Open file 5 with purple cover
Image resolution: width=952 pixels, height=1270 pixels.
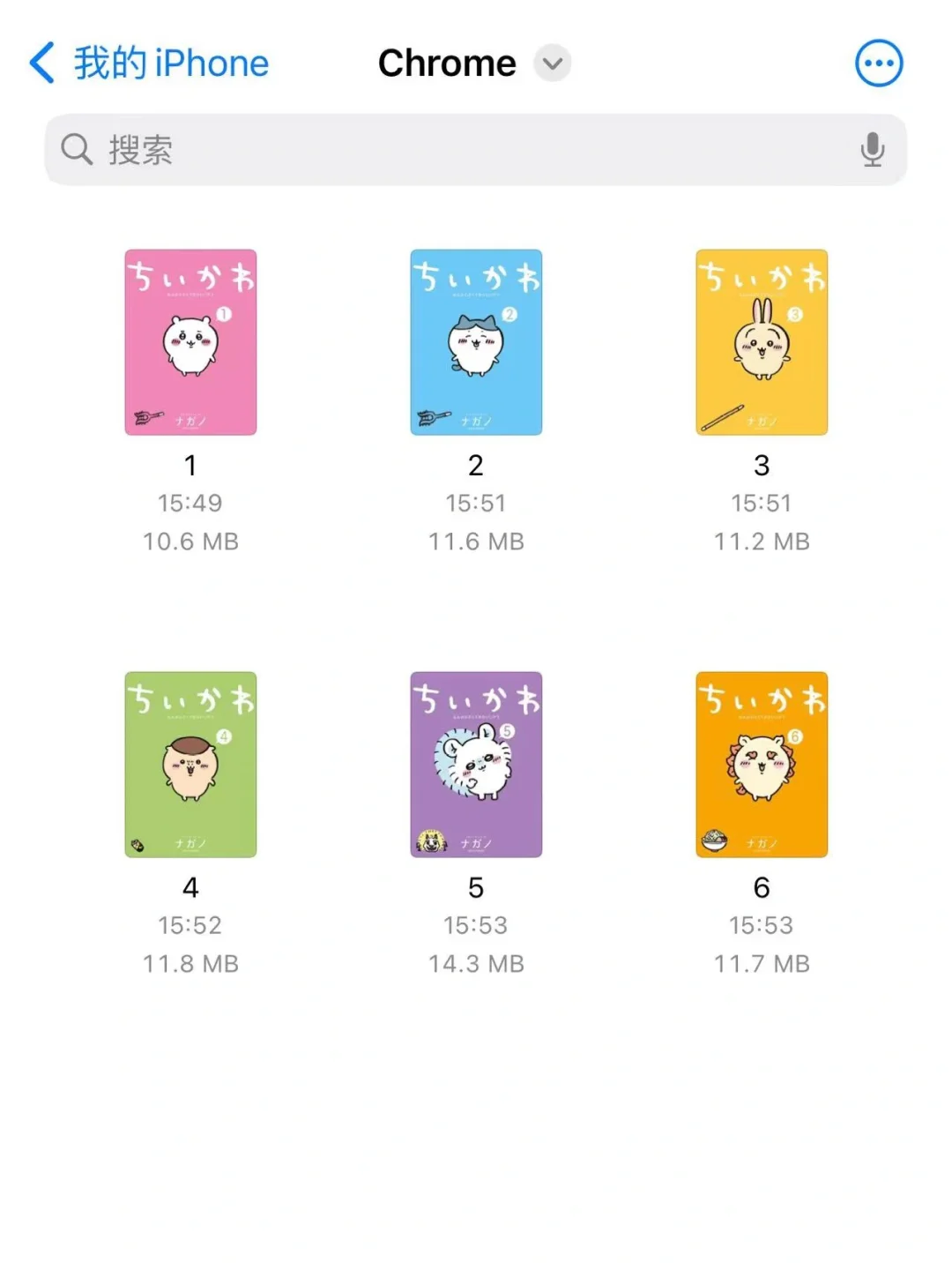(476, 765)
